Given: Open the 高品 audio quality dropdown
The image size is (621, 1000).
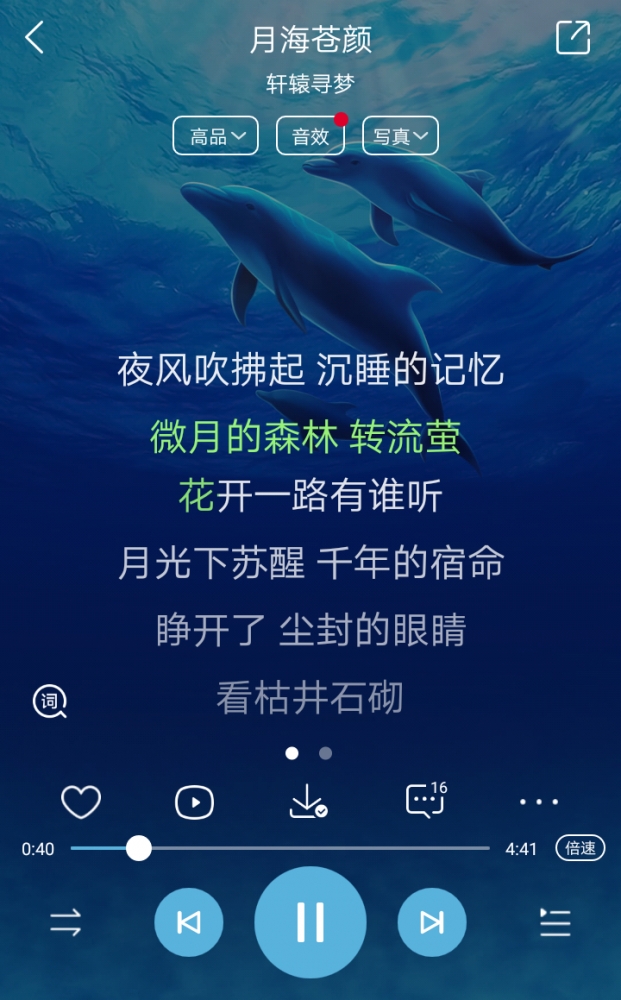Looking at the screenshot, I should click(x=215, y=136).
